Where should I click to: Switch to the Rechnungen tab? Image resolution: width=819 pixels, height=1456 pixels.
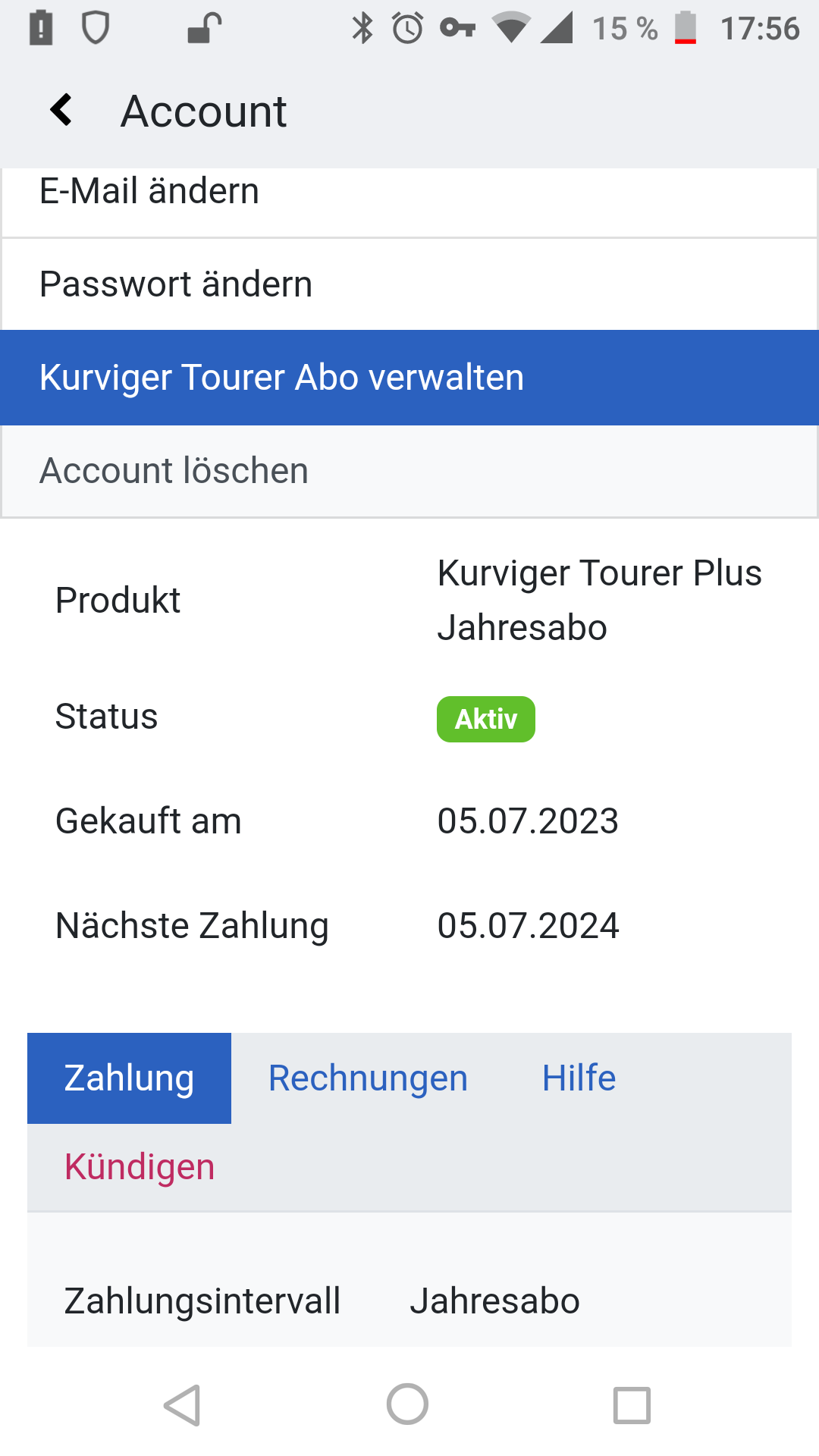point(368,1078)
